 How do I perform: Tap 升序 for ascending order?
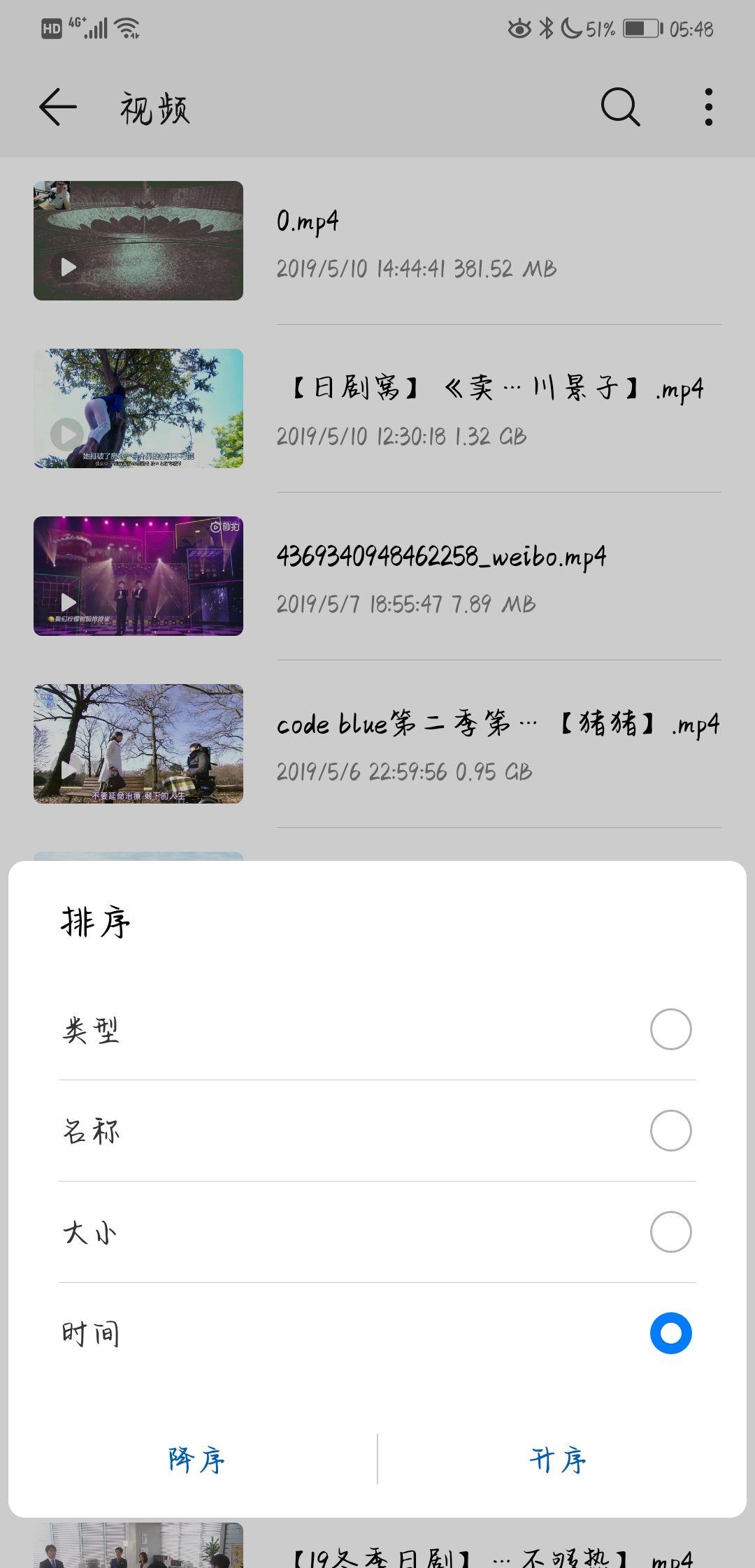558,1459
